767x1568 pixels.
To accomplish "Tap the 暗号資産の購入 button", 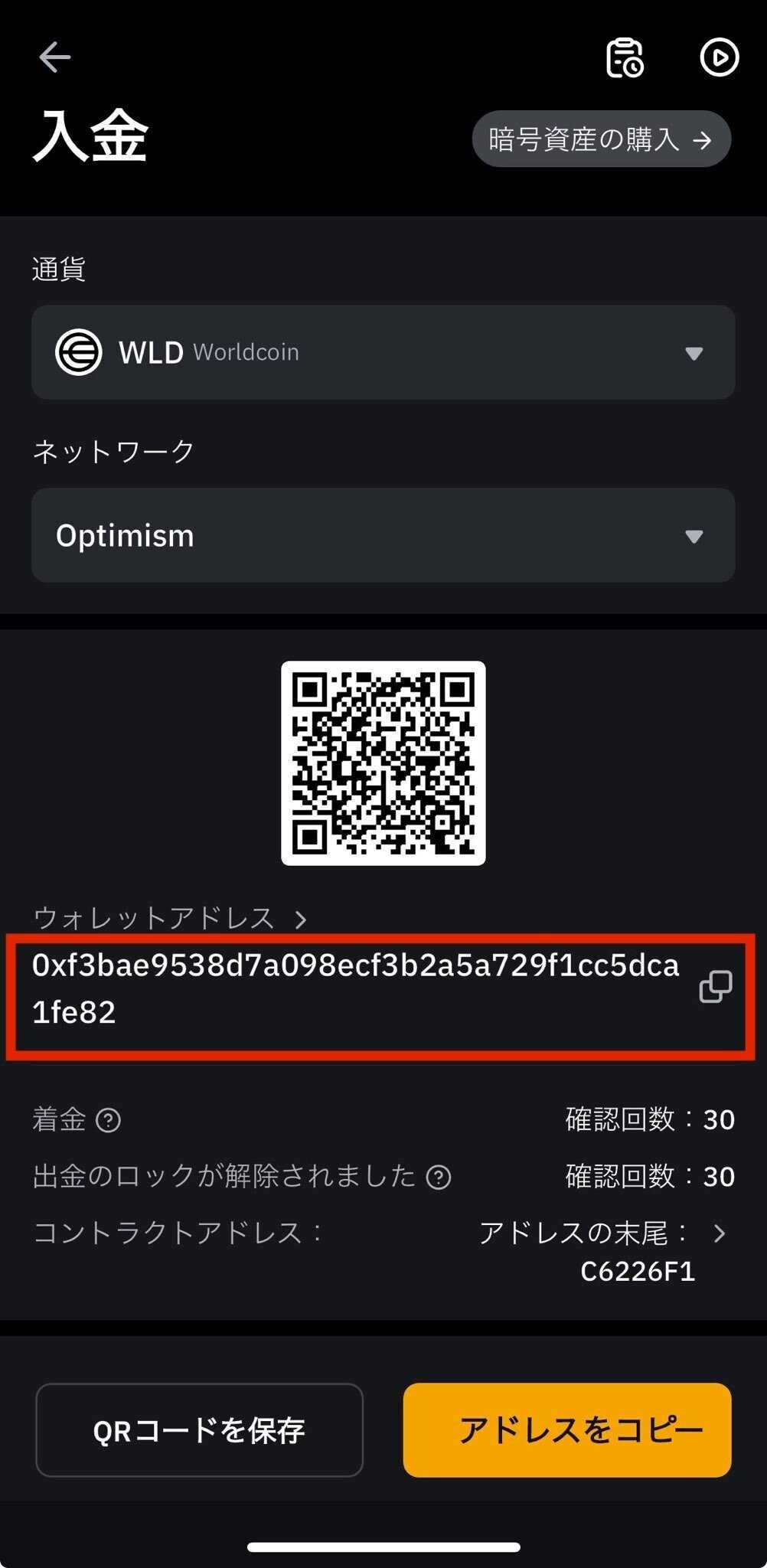I will pos(602,139).
